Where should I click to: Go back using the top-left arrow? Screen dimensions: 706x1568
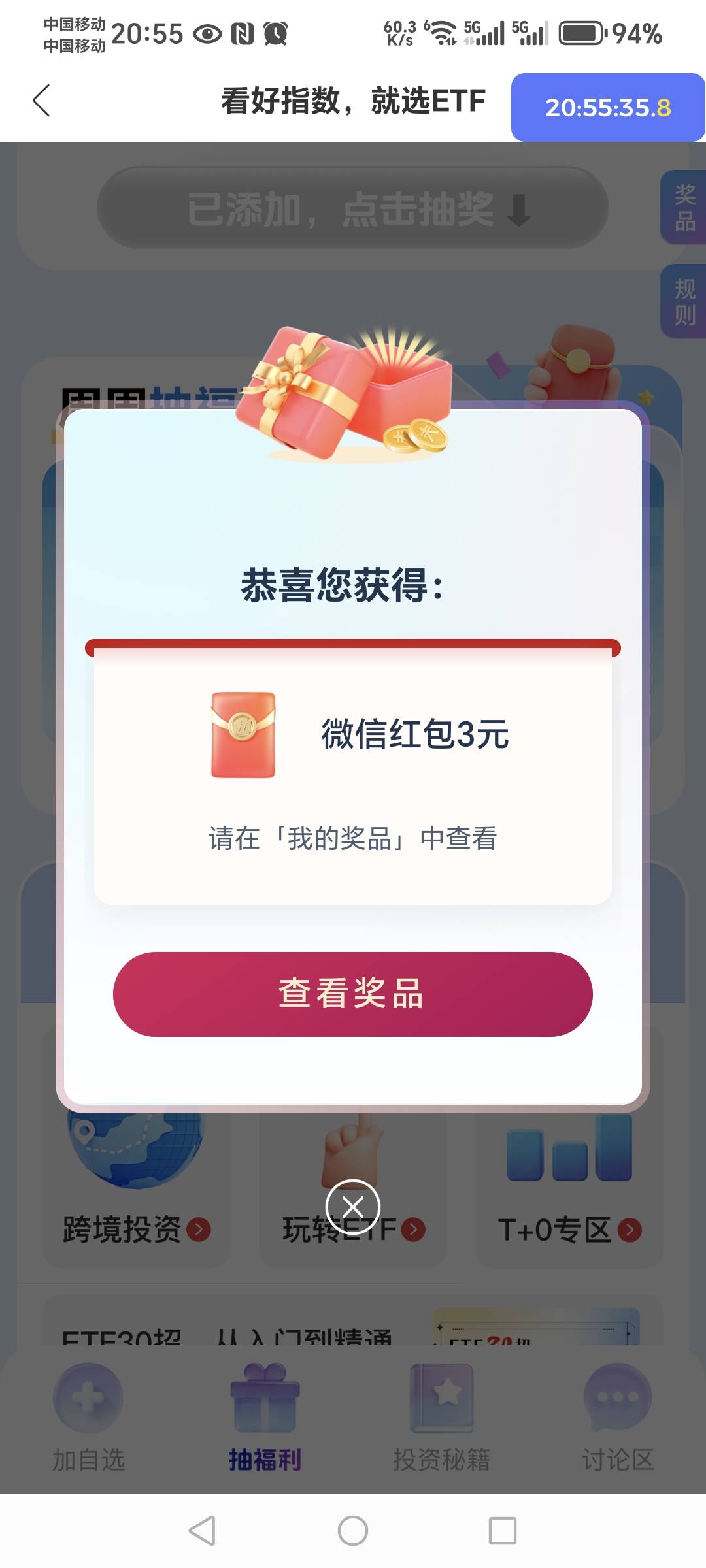click(41, 101)
